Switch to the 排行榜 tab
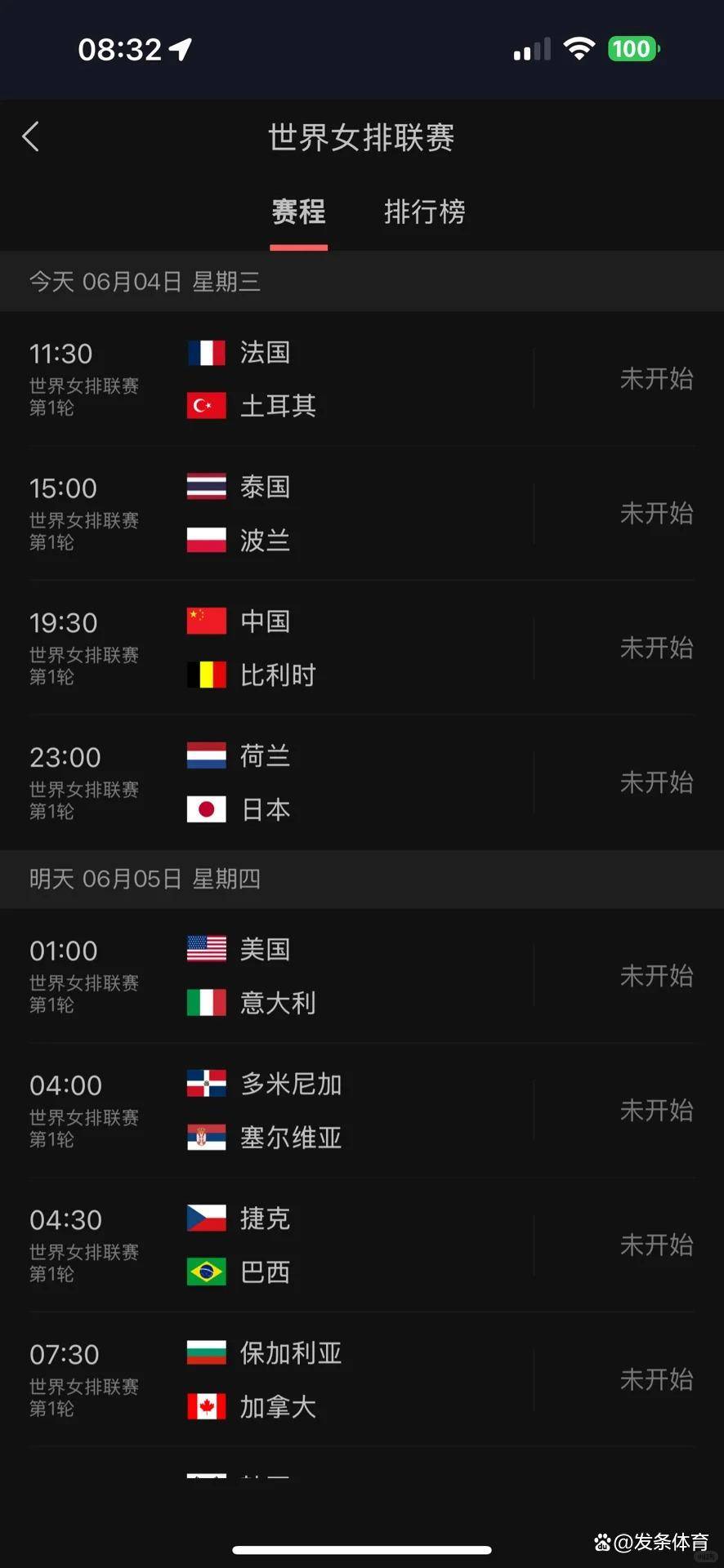 tap(424, 212)
